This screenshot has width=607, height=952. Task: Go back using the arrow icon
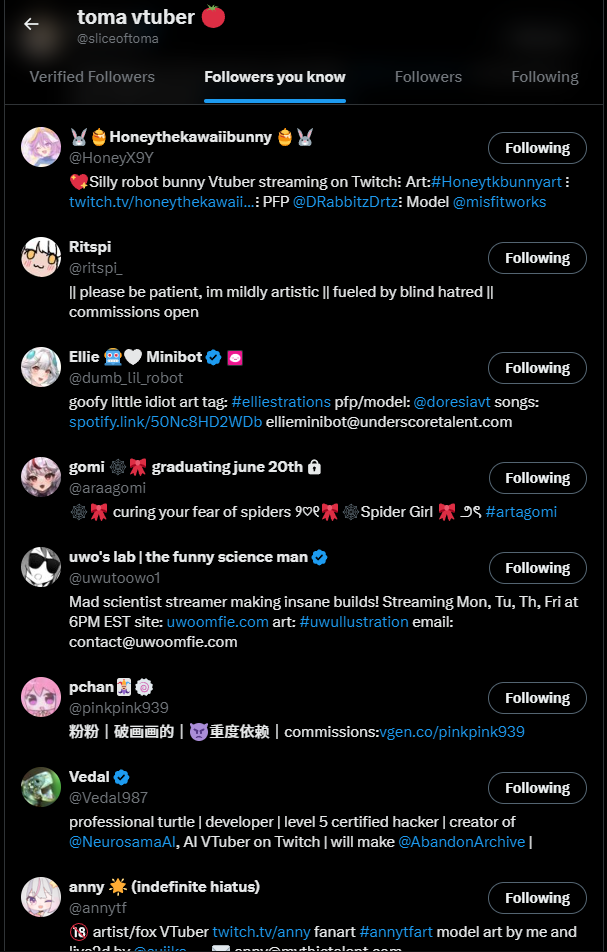click(31, 24)
